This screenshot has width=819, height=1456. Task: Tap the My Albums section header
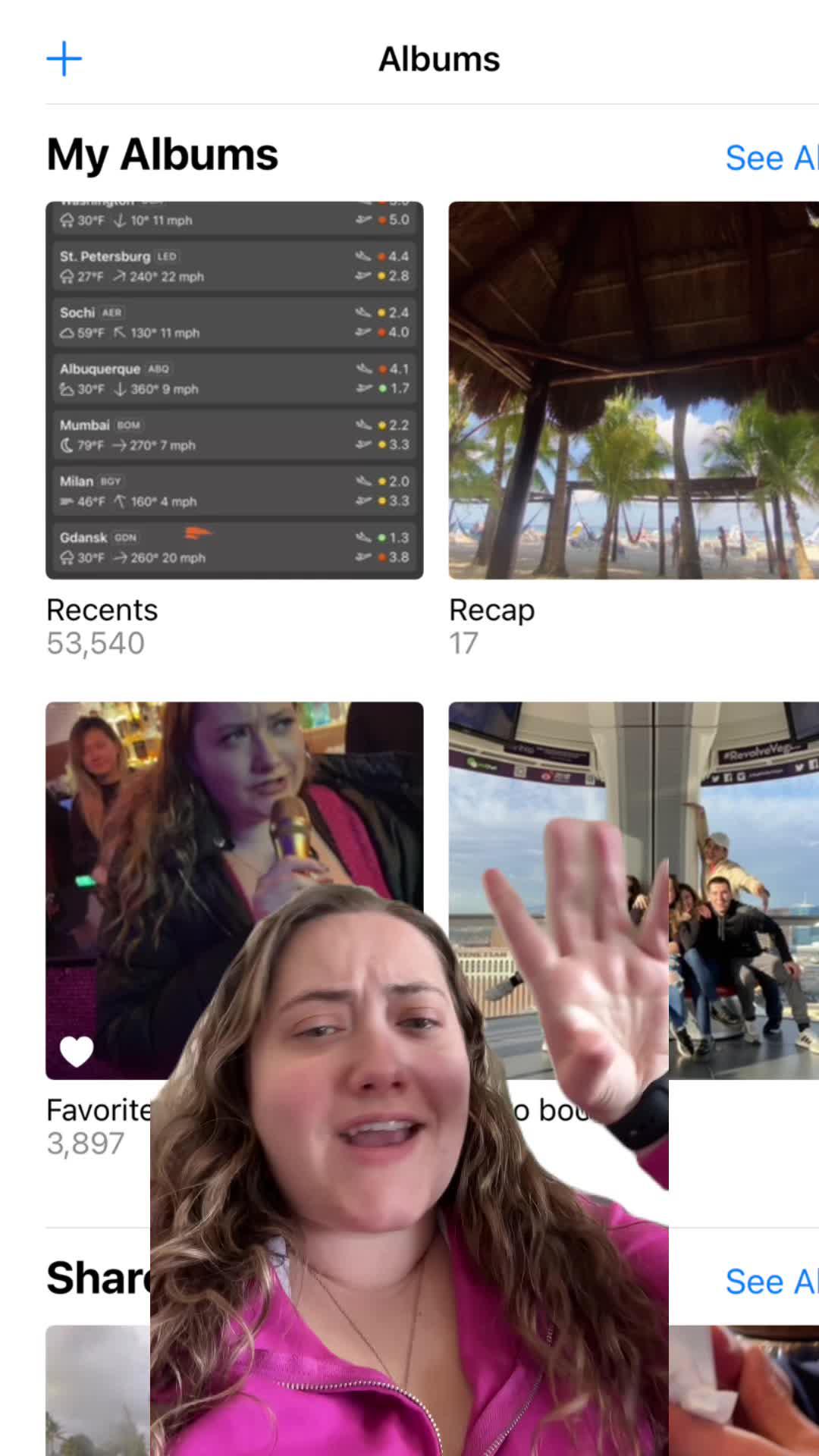(162, 154)
